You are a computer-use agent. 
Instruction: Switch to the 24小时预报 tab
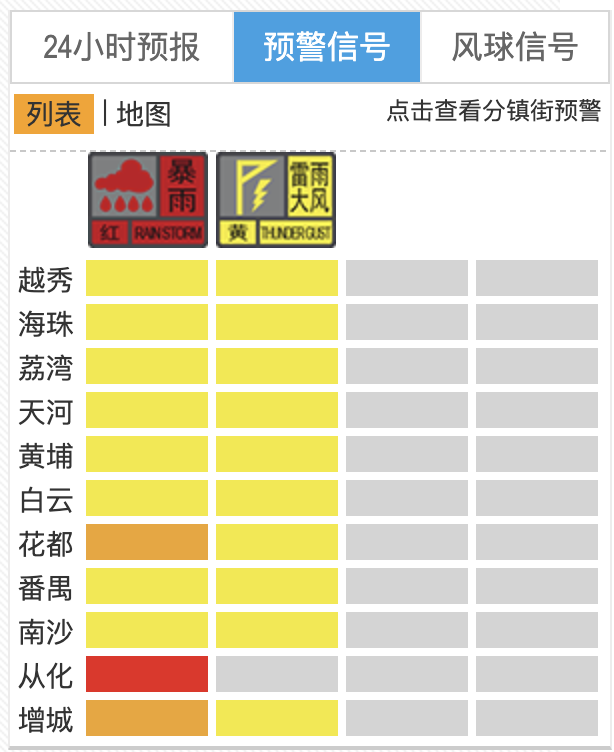[x=122, y=47]
